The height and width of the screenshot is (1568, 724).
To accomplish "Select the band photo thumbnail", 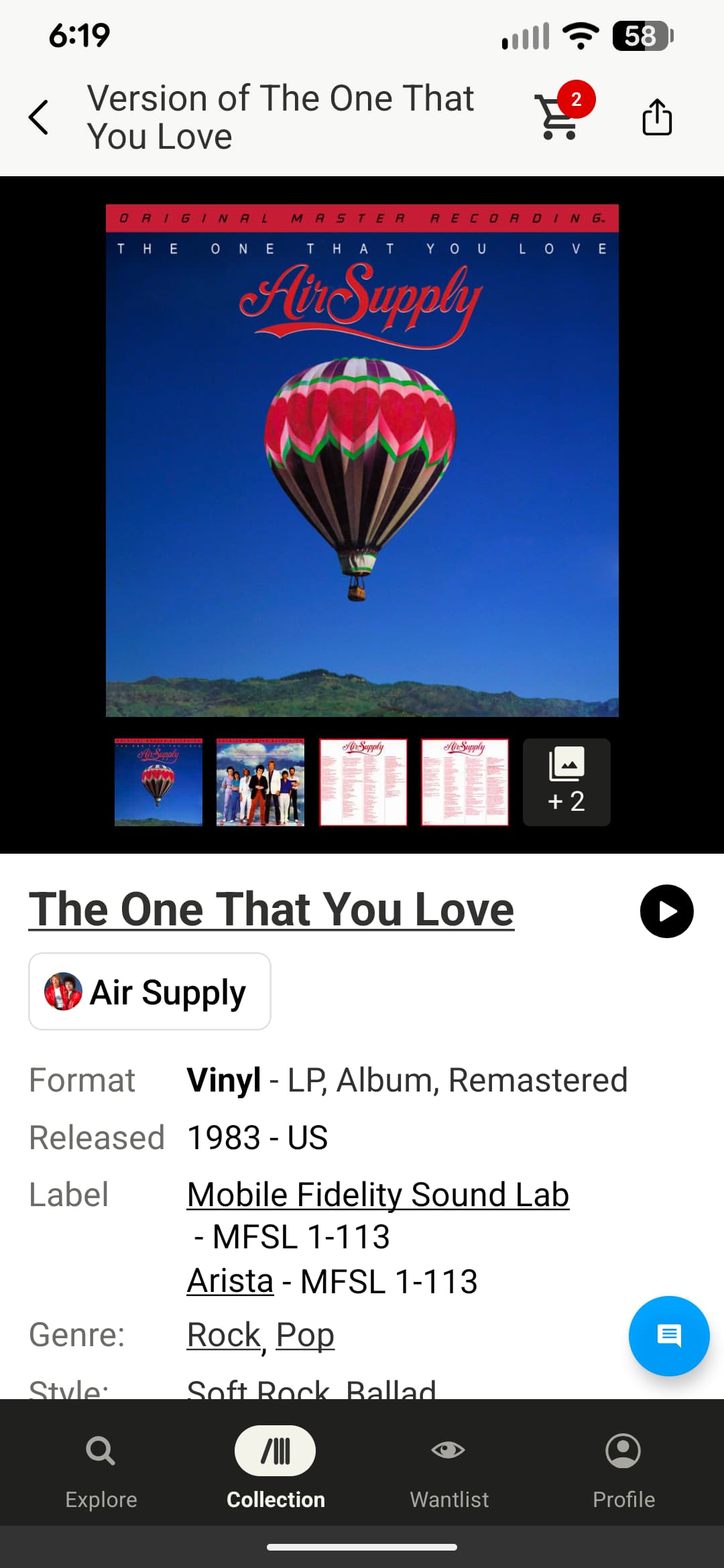I will tap(260, 782).
